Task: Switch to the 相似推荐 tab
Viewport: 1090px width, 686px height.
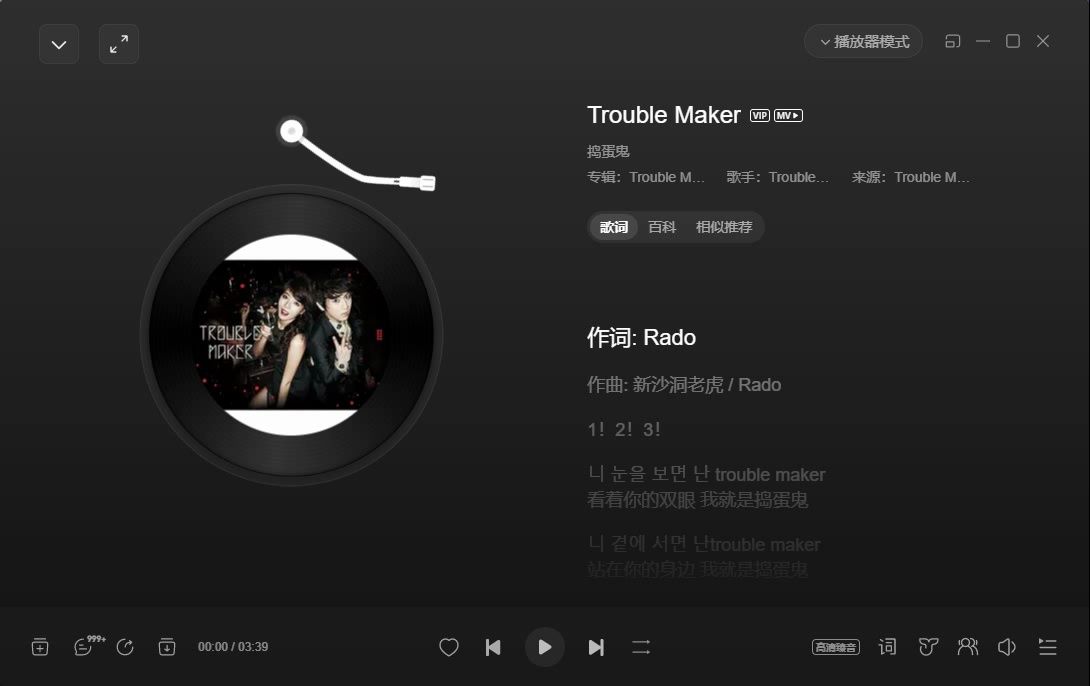Action: coord(724,227)
